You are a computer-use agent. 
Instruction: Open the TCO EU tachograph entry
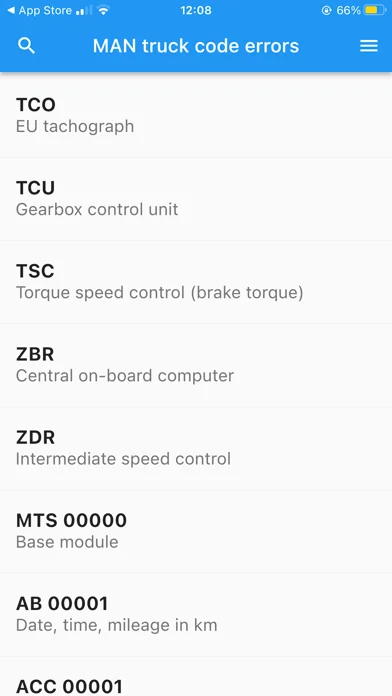point(196,116)
